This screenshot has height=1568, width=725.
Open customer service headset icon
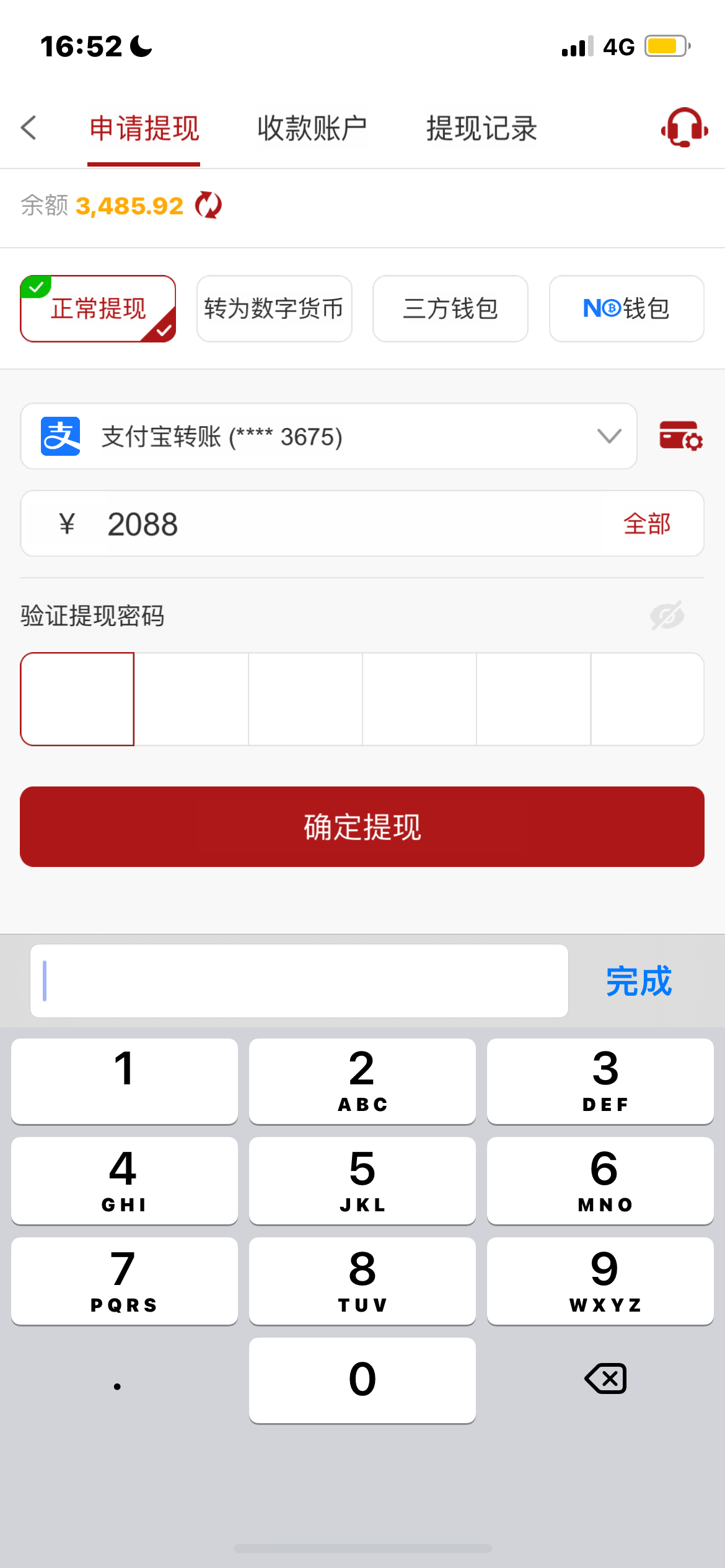tap(684, 128)
